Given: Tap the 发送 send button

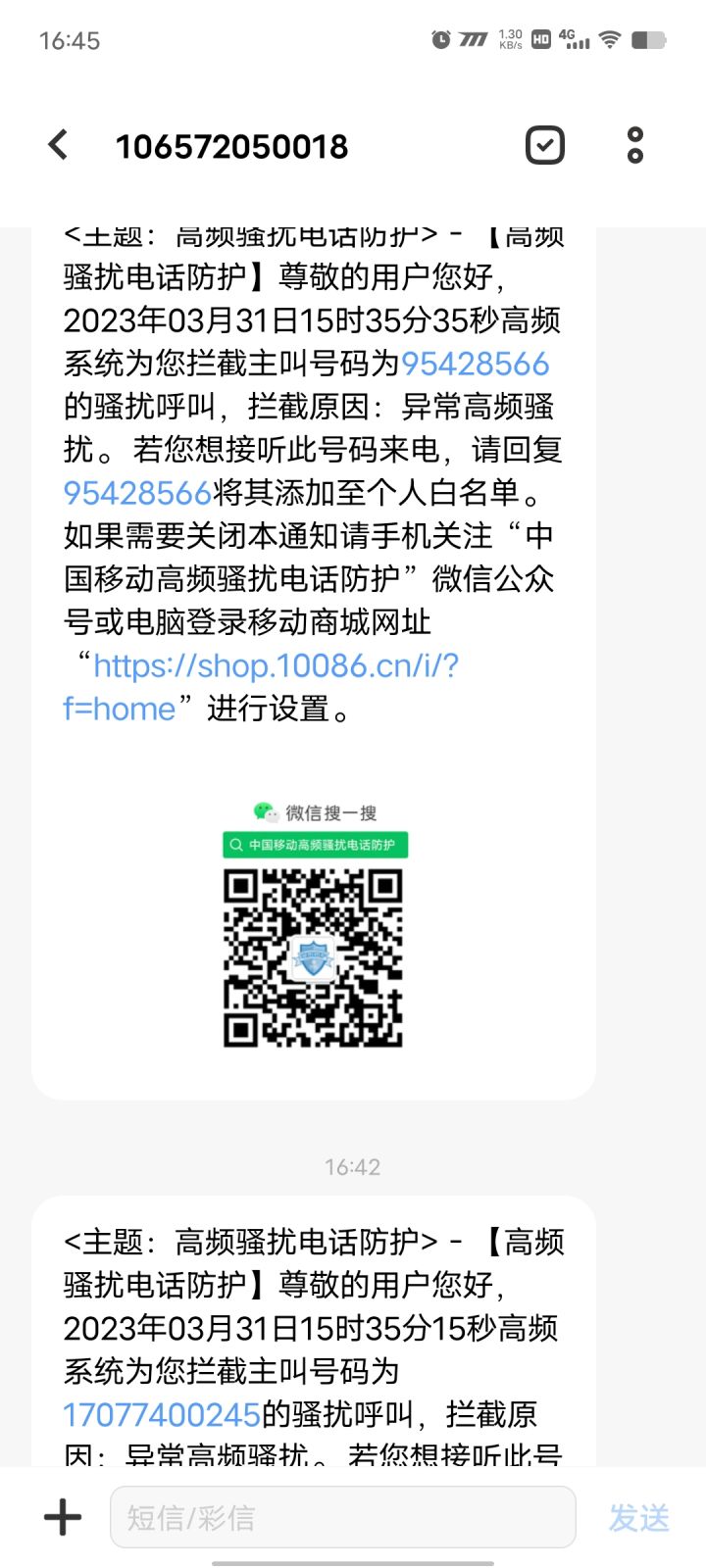Looking at the screenshot, I should [x=639, y=1517].
